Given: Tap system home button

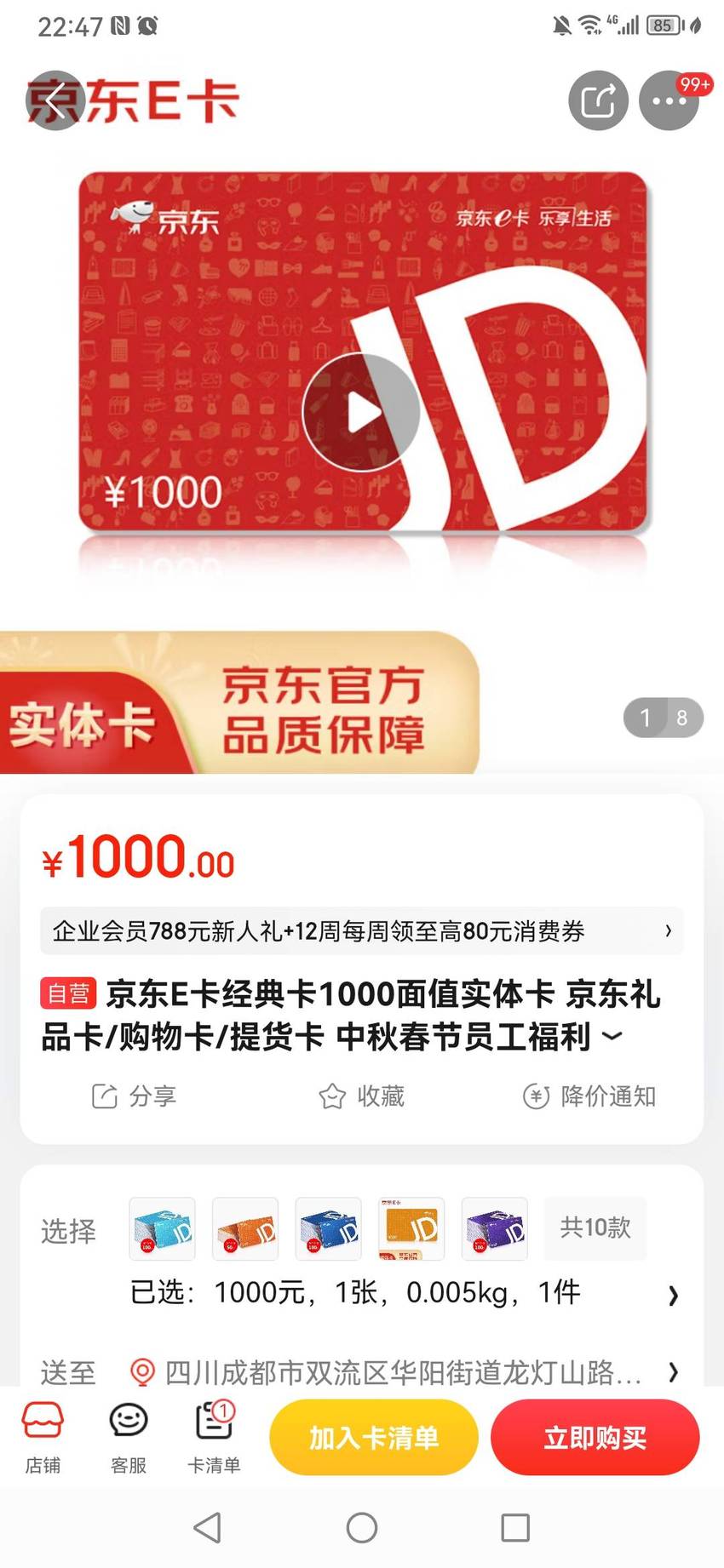Looking at the screenshot, I should [x=362, y=1528].
